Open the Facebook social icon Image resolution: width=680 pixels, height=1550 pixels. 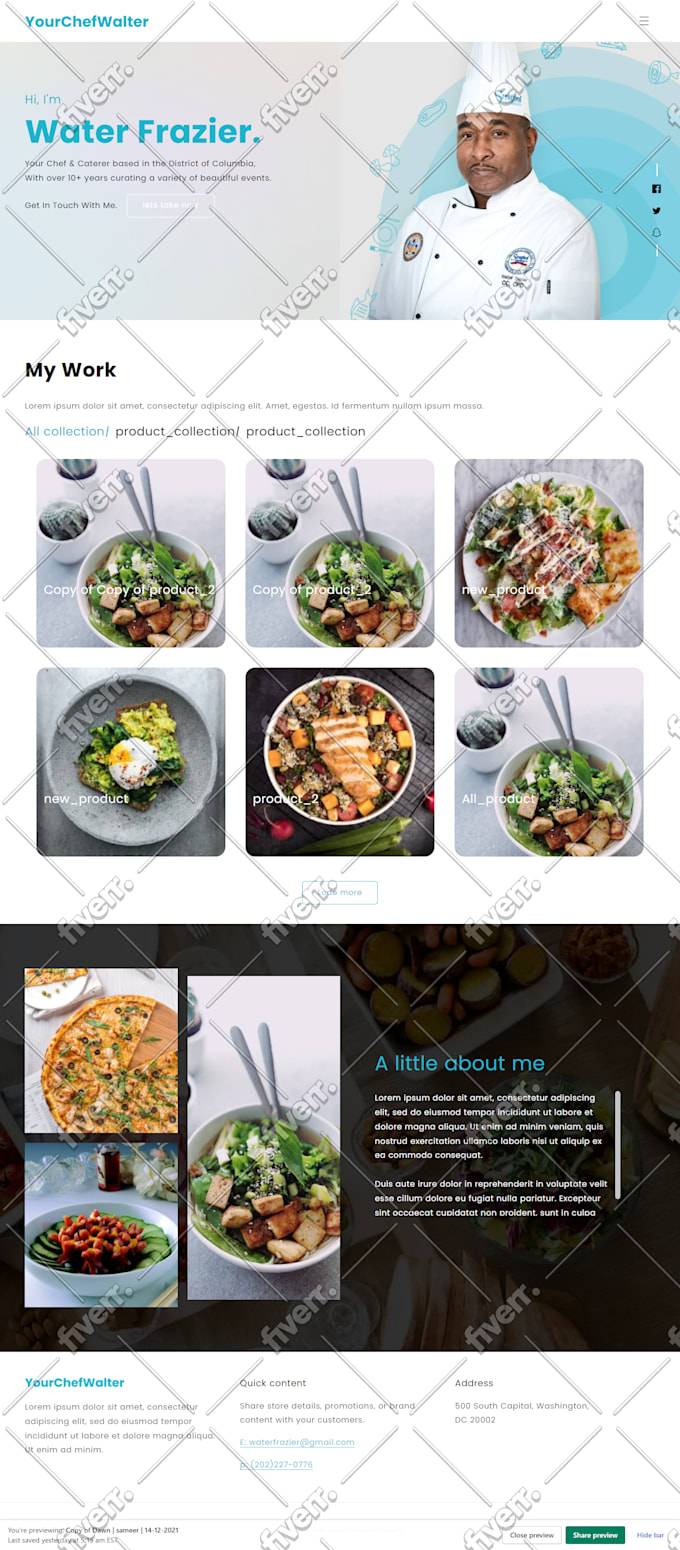[x=657, y=189]
